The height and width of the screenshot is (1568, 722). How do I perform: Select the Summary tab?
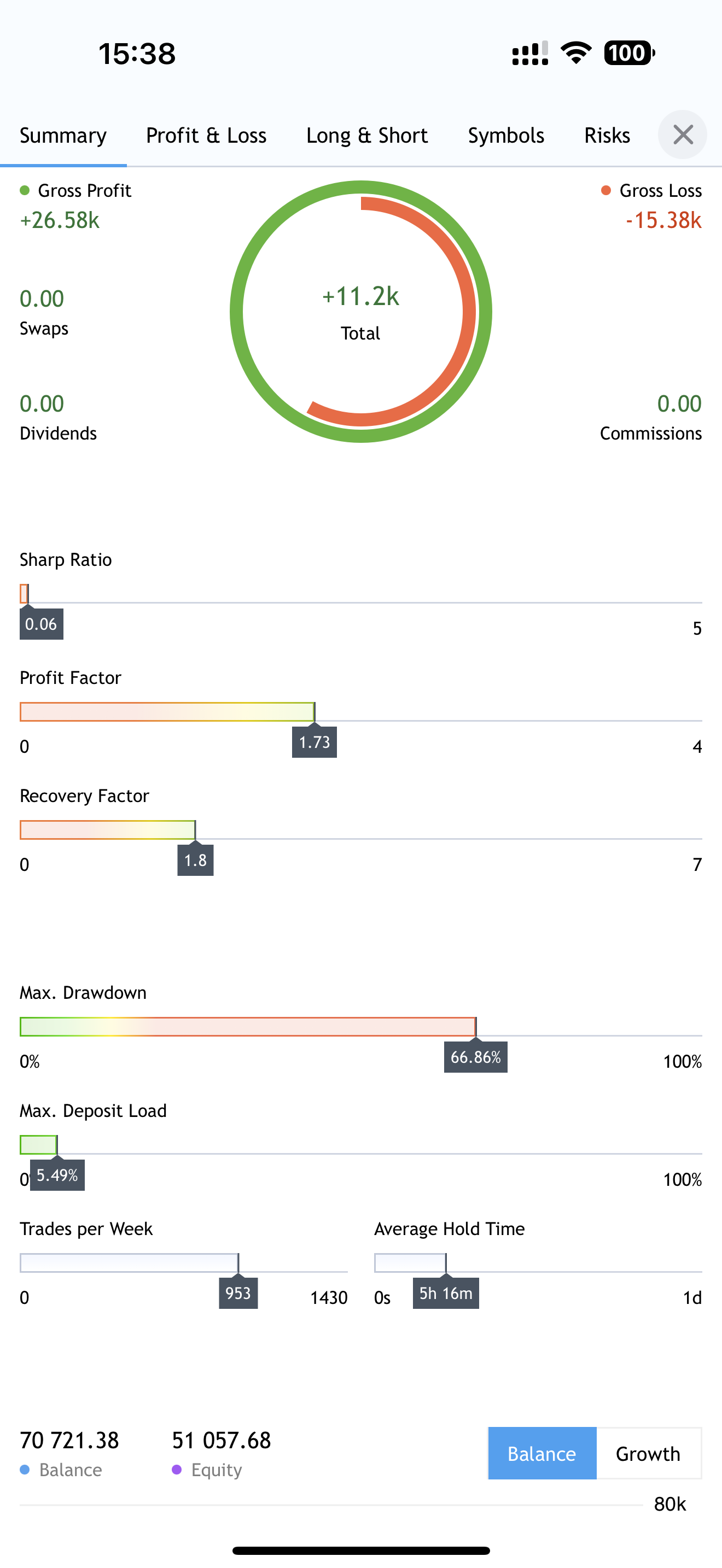[63, 135]
